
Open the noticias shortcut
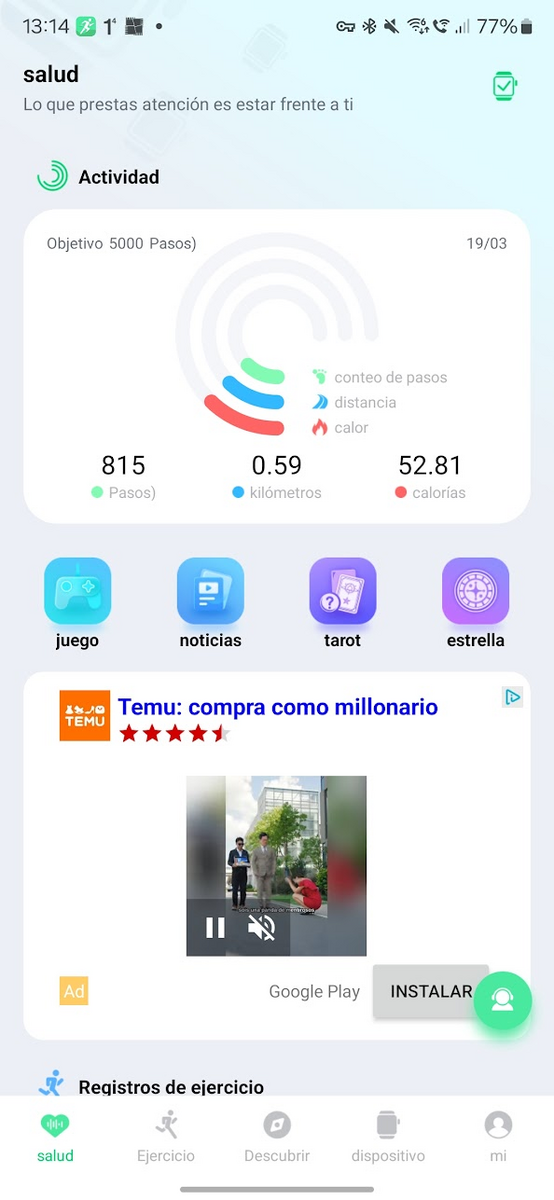point(210,603)
